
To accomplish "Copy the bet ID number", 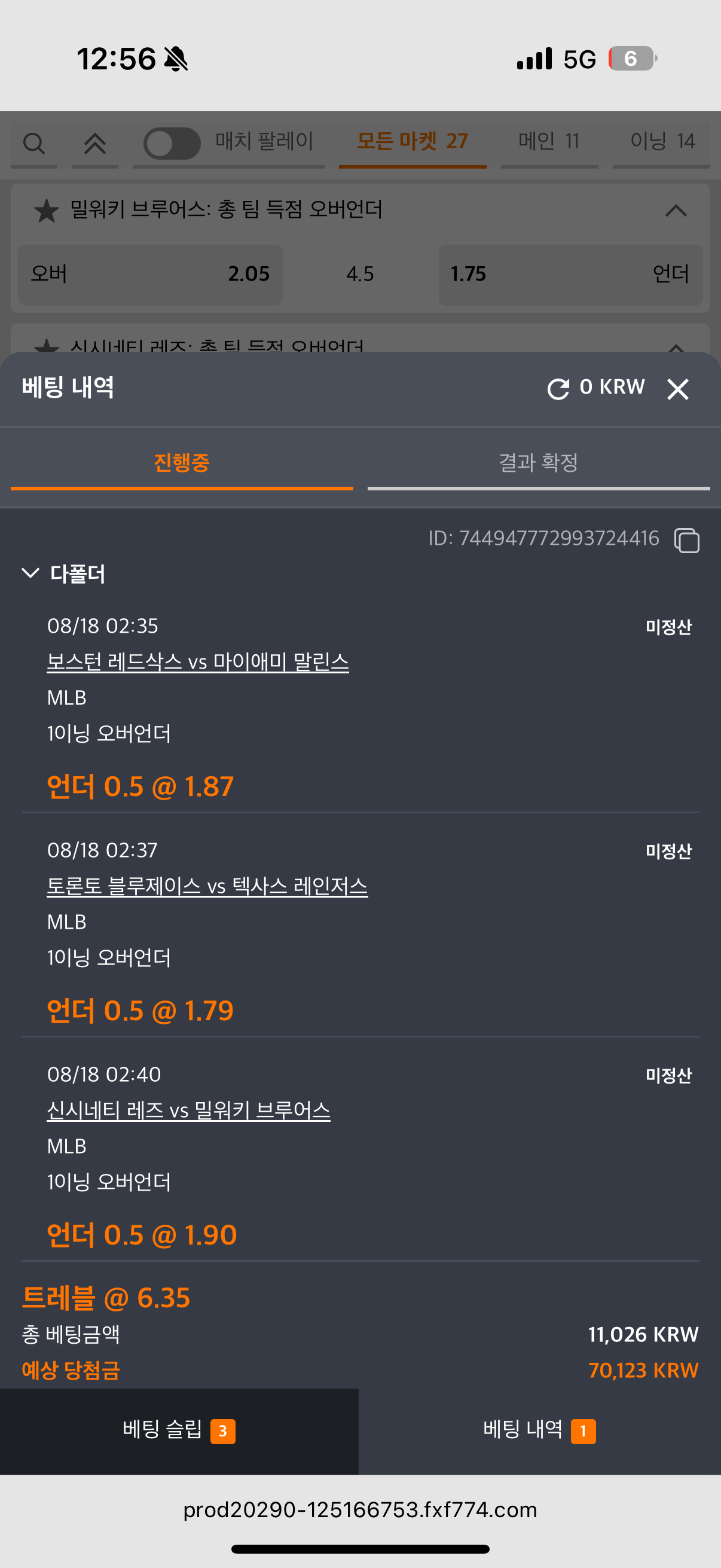I will 686,540.
